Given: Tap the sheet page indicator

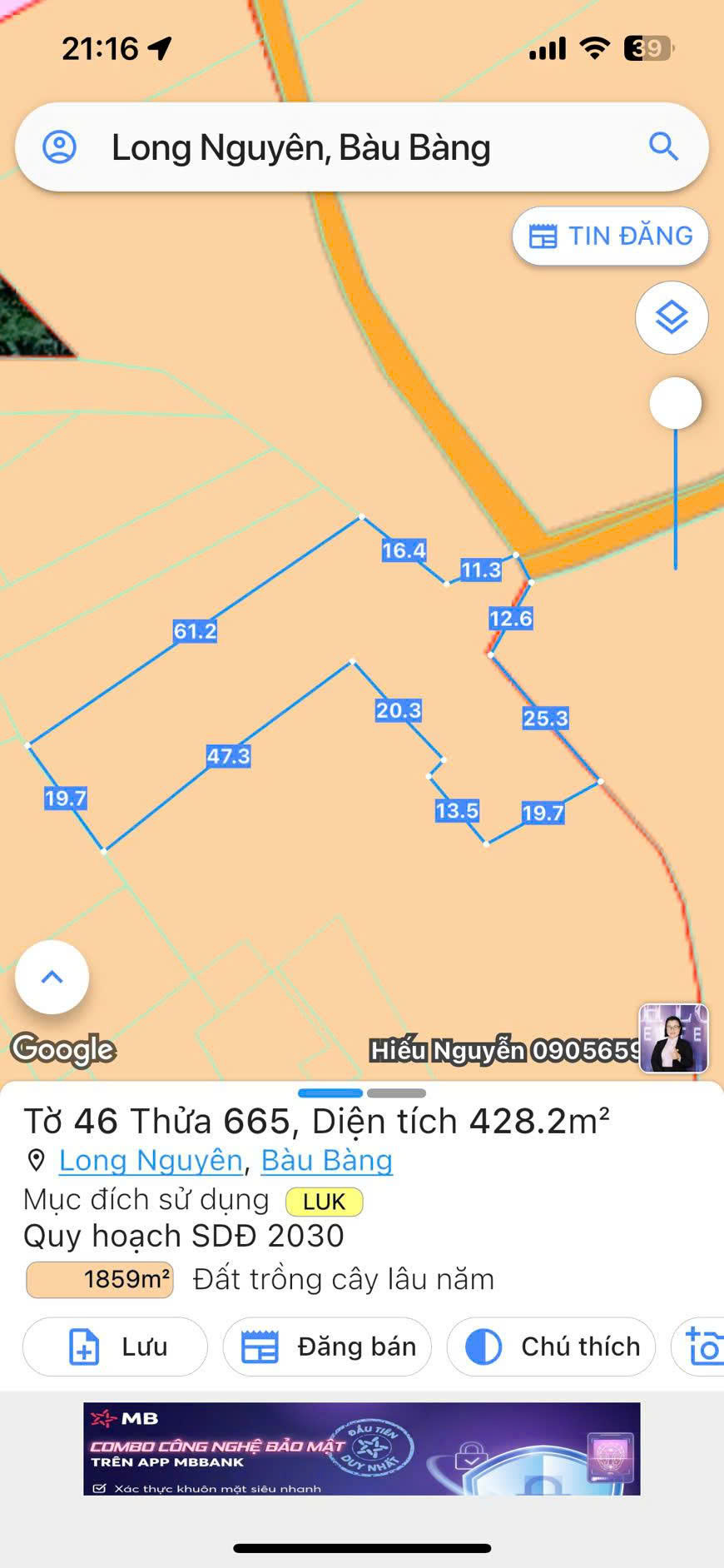Looking at the screenshot, I should [362, 1093].
